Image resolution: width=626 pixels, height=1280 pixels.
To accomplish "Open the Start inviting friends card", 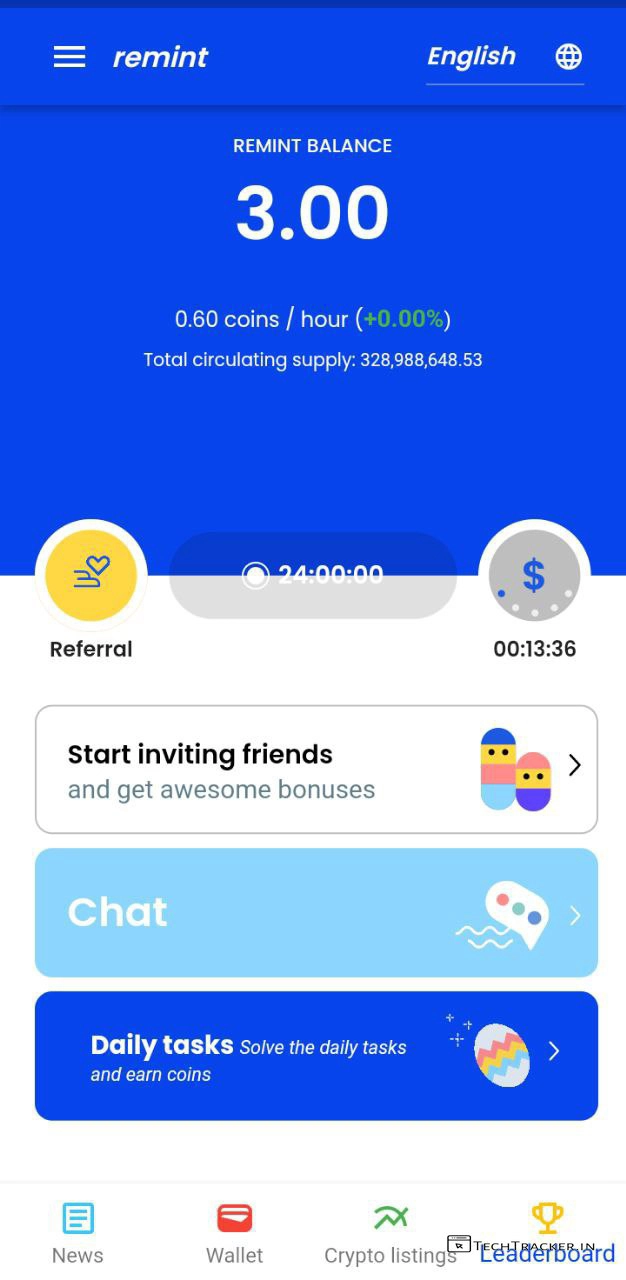I will pyautogui.click(x=316, y=769).
